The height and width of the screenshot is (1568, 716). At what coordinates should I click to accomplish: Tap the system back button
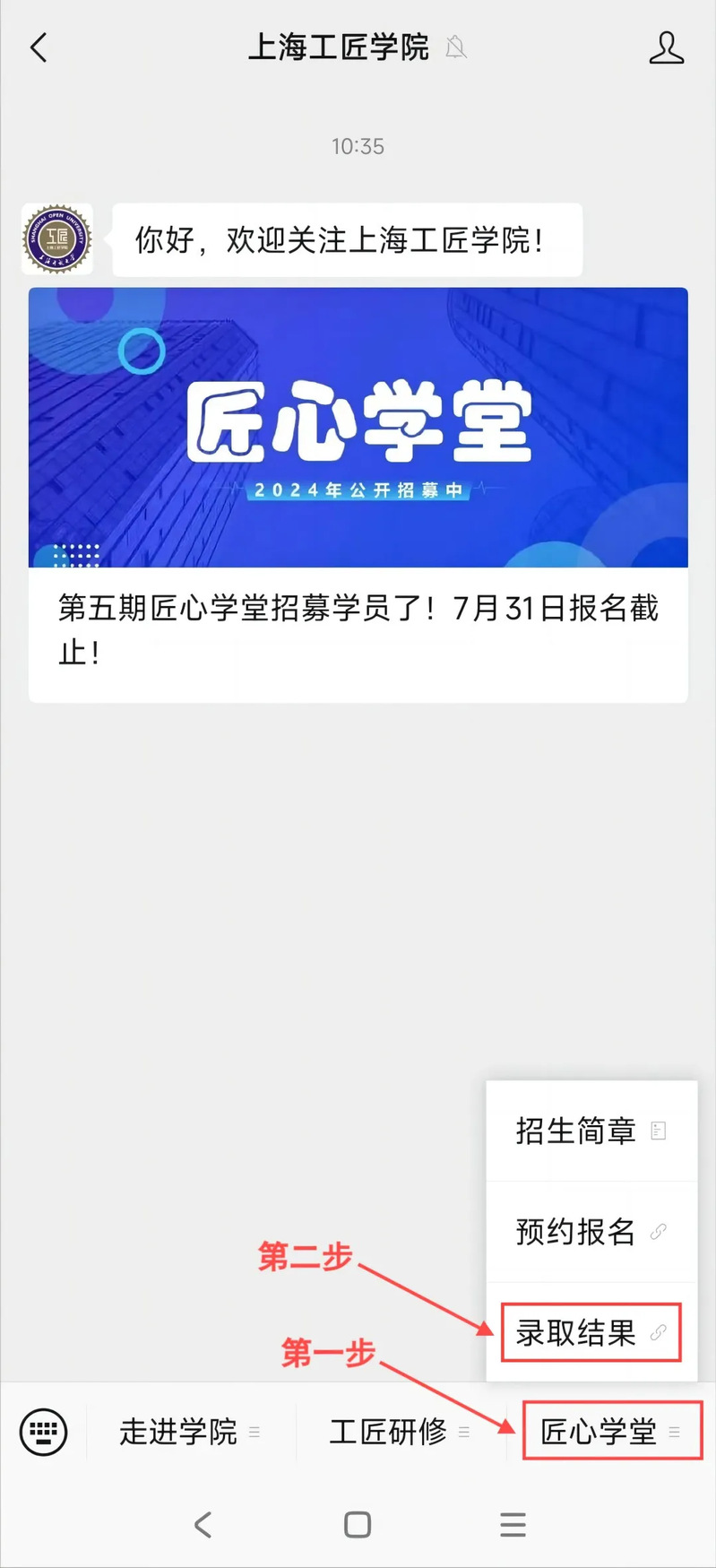(x=203, y=1525)
